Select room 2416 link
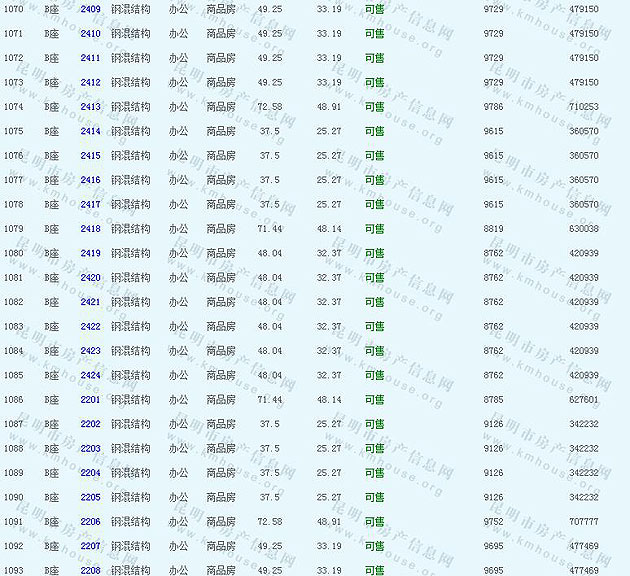630x576 pixels. point(90,180)
